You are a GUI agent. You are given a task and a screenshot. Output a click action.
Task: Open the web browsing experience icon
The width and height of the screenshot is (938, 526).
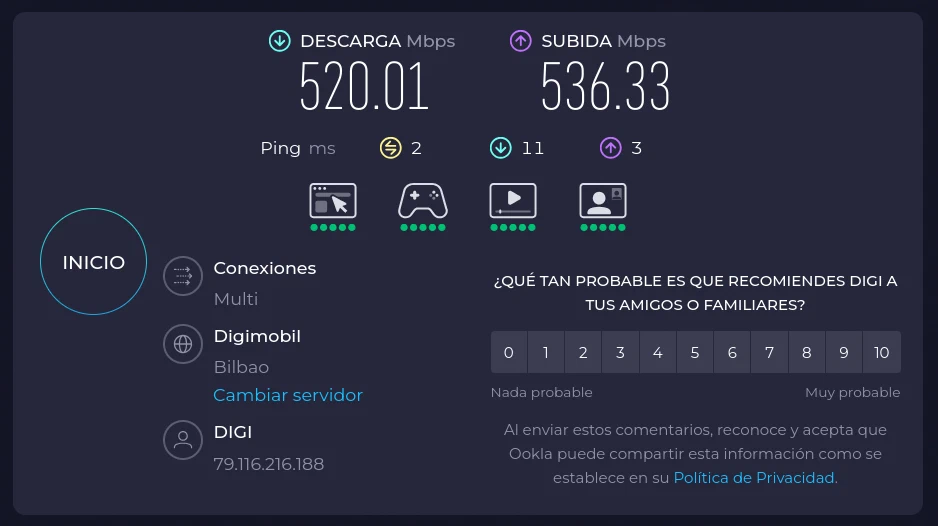click(x=333, y=202)
